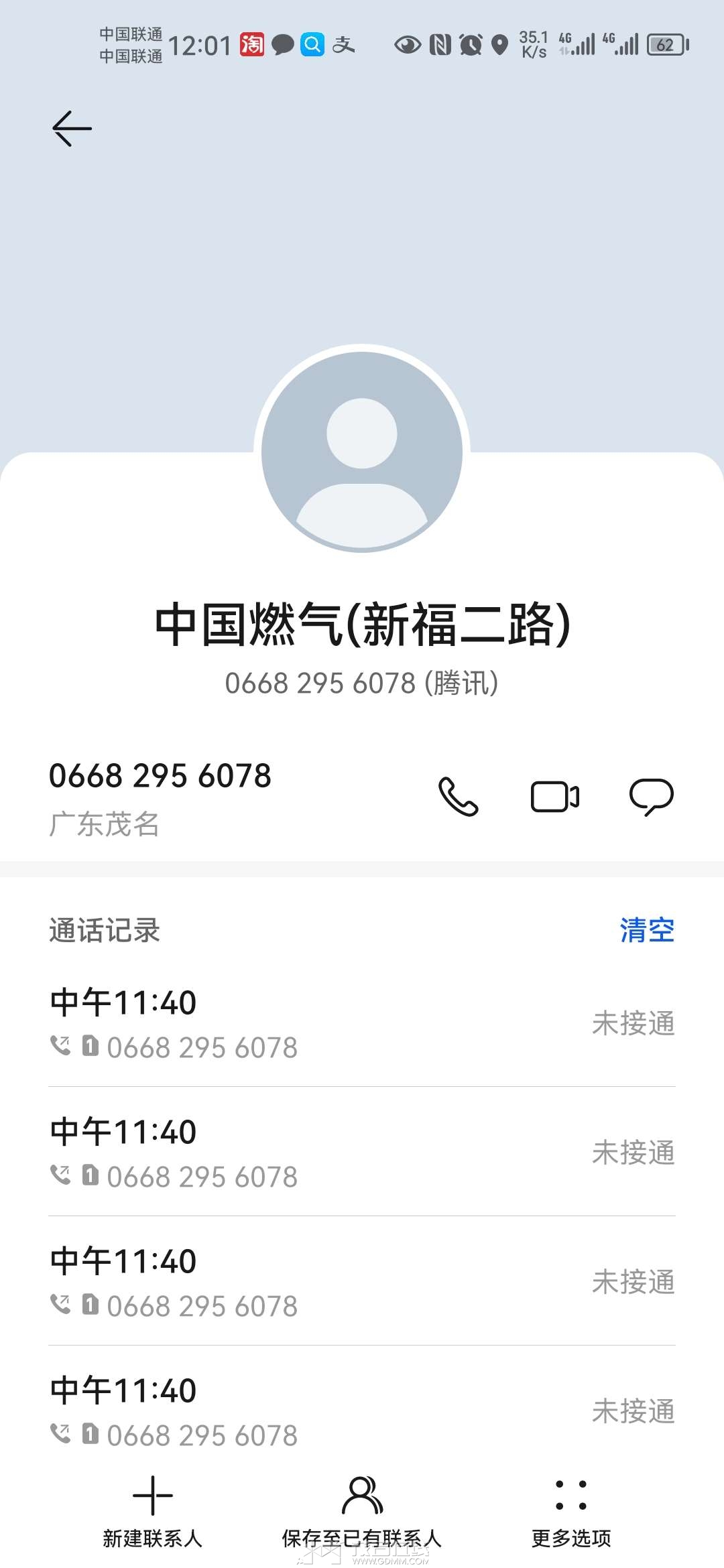This screenshot has width=724, height=1568.
Task: Start a video call with this number
Action: tap(554, 796)
